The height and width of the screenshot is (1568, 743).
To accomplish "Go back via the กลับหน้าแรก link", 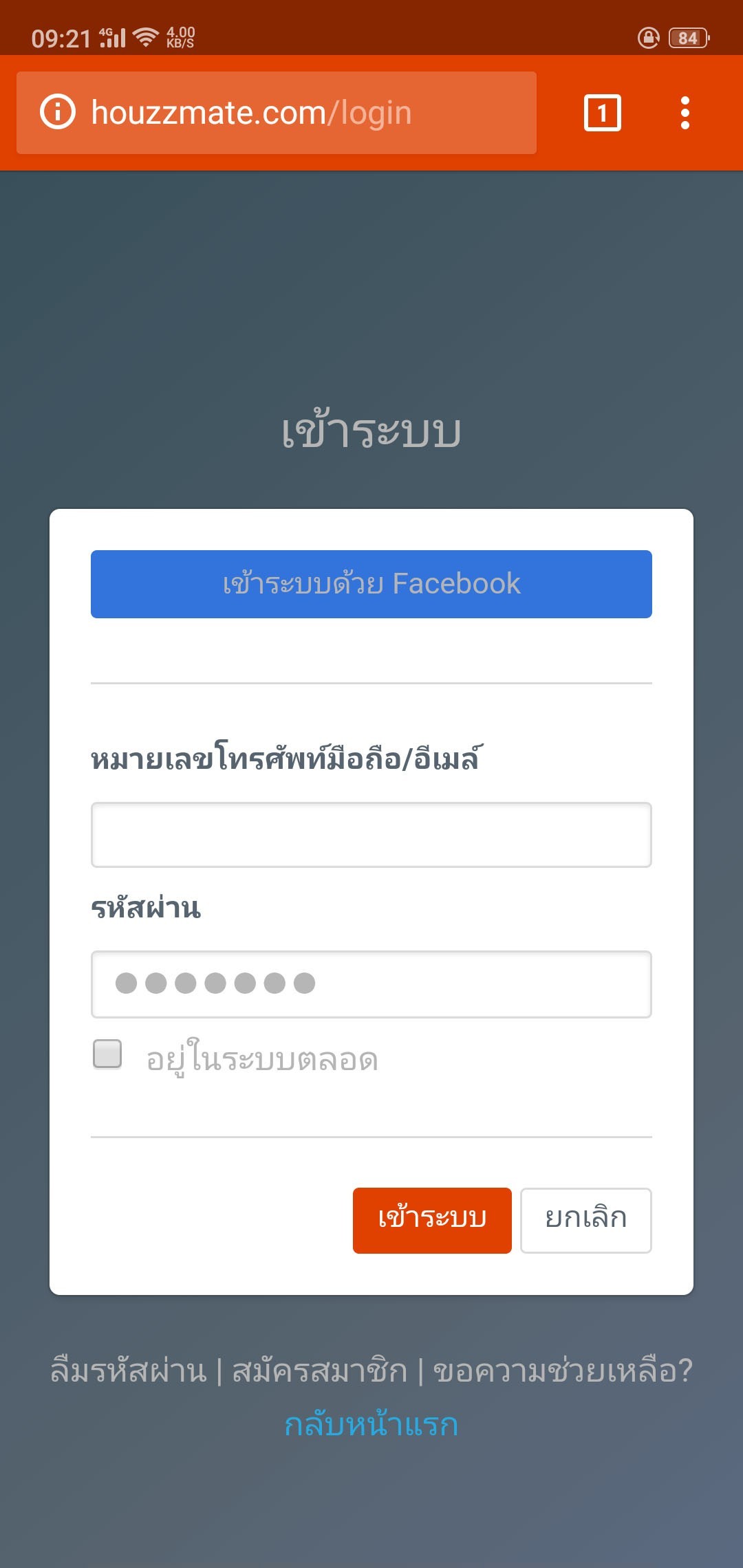I will tap(371, 1425).
